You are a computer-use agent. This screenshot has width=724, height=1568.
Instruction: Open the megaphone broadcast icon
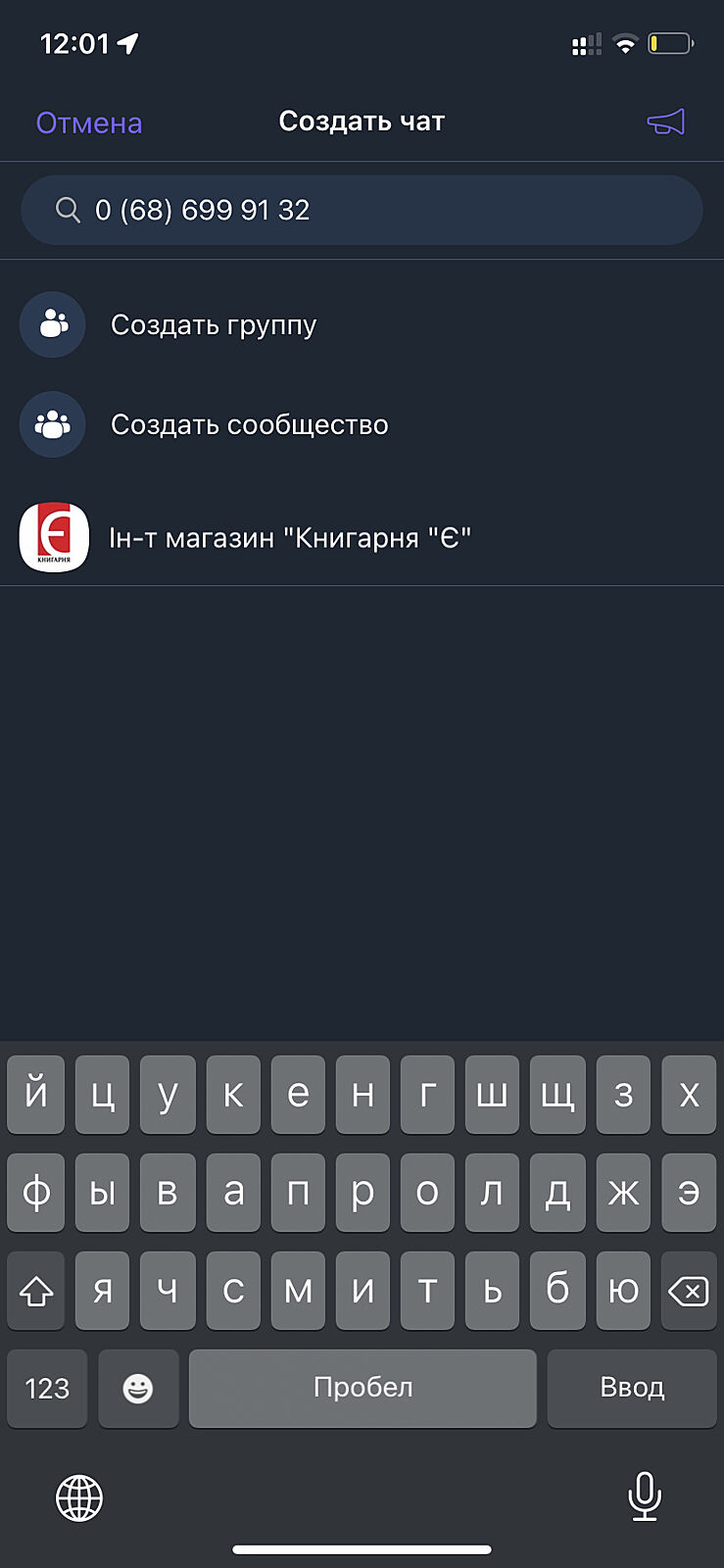665,122
